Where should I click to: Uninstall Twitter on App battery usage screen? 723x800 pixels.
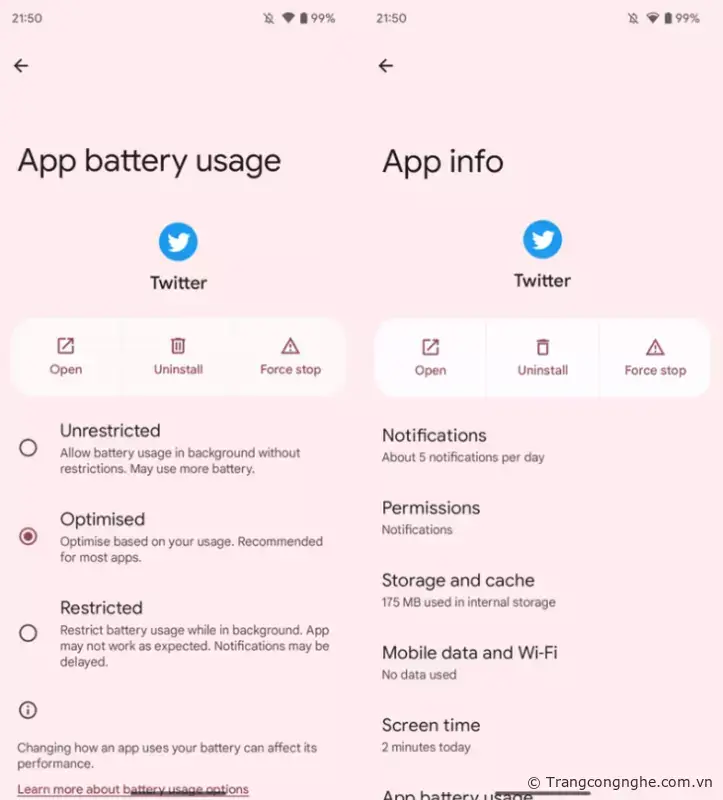178,356
